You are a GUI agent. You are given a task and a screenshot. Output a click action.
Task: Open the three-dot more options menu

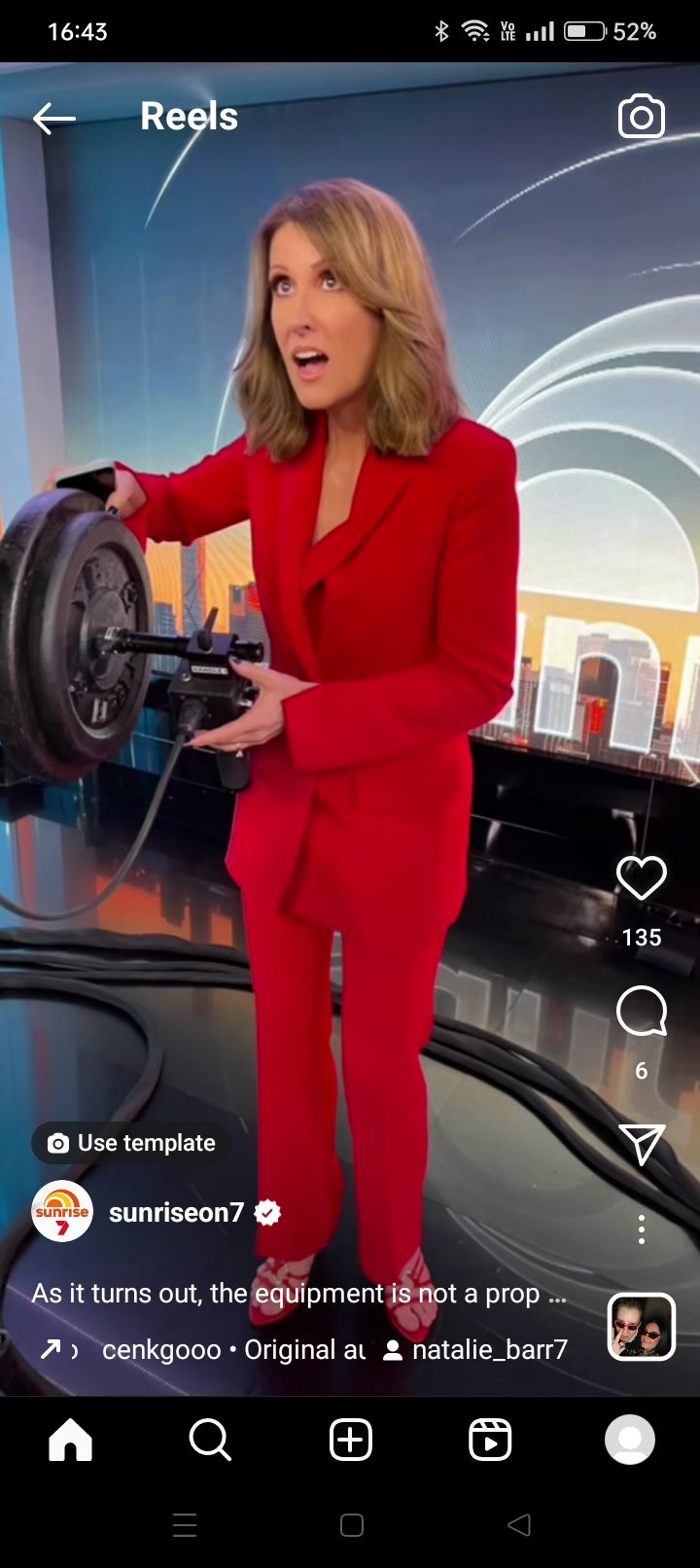[641, 1229]
